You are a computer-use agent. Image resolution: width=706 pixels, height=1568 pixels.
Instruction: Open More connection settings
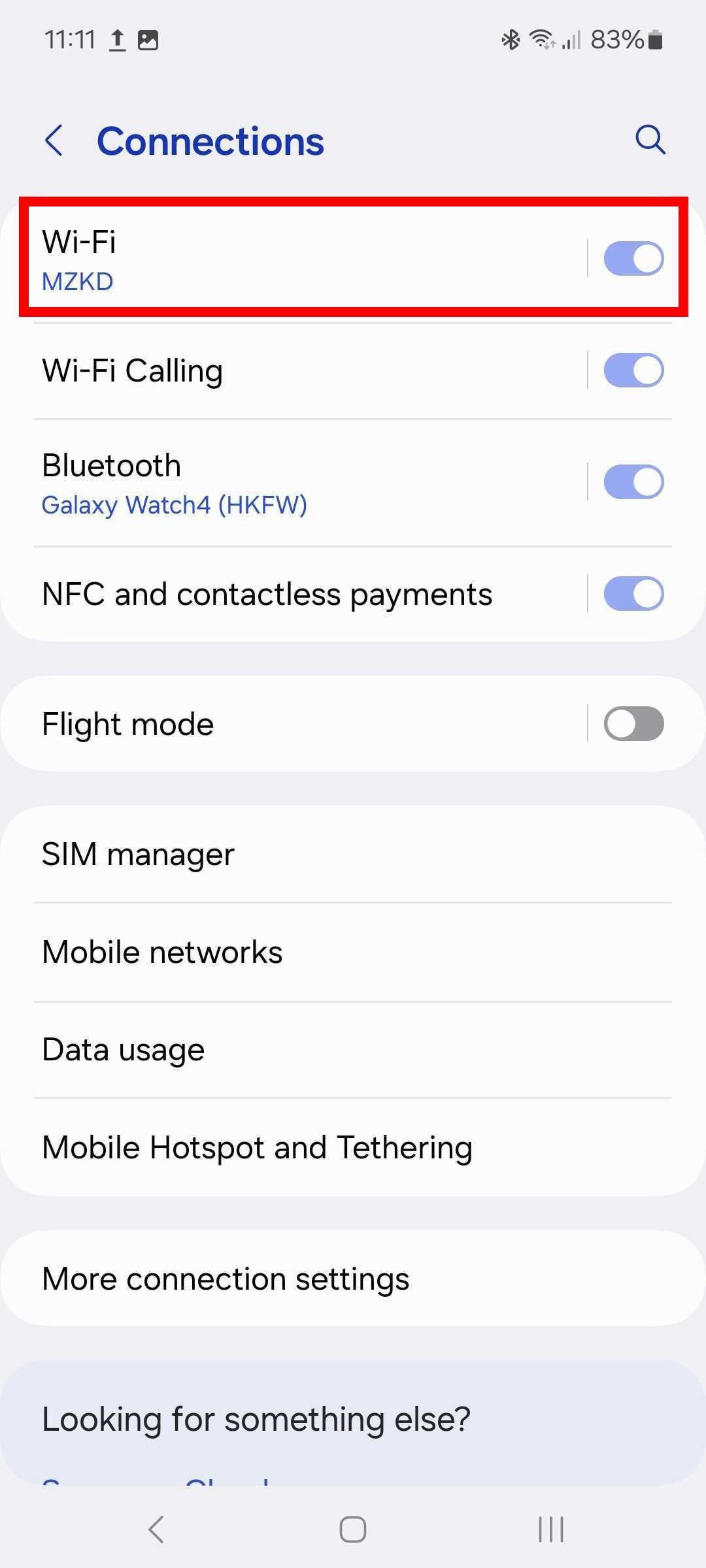pyautogui.click(x=353, y=1279)
